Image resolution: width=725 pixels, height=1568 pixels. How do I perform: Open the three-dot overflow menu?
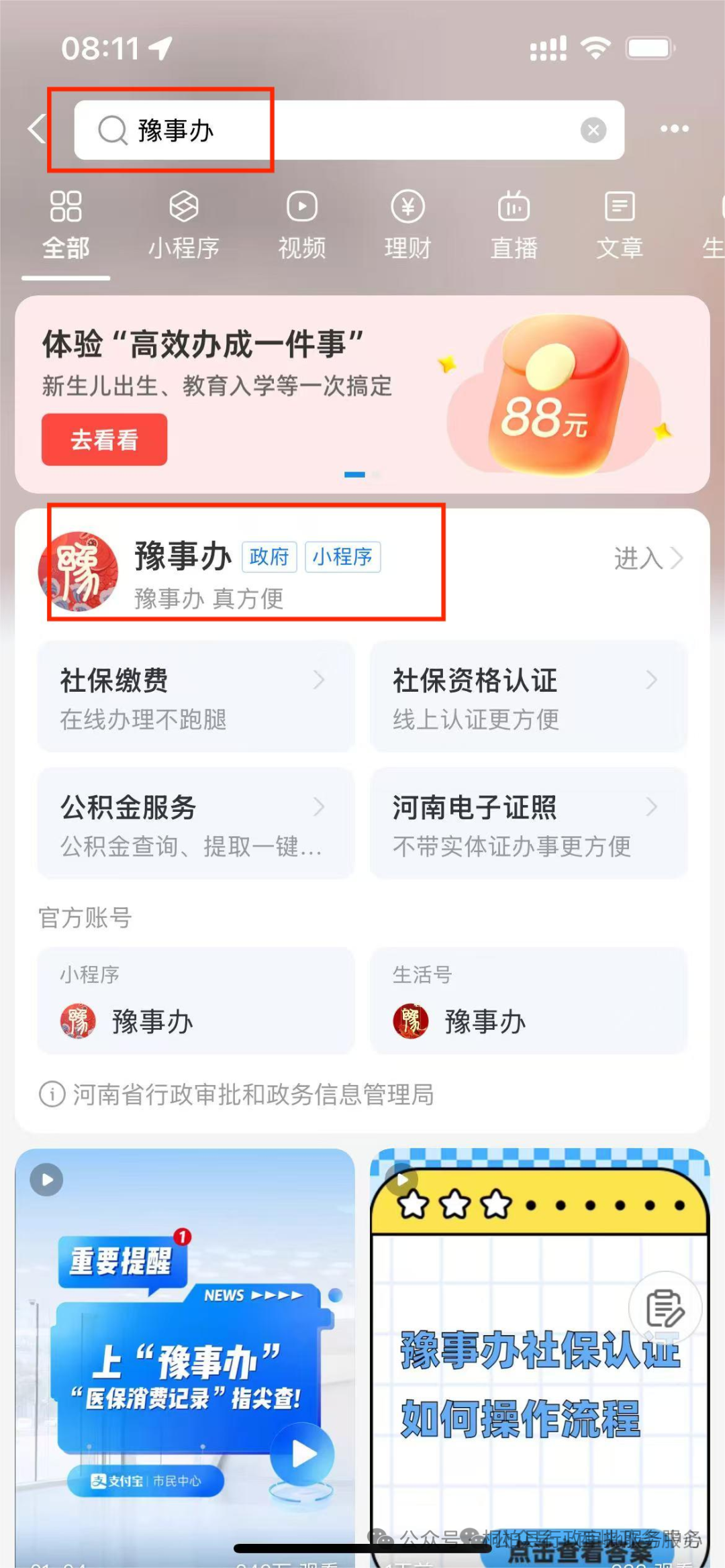[x=674, y=129]
